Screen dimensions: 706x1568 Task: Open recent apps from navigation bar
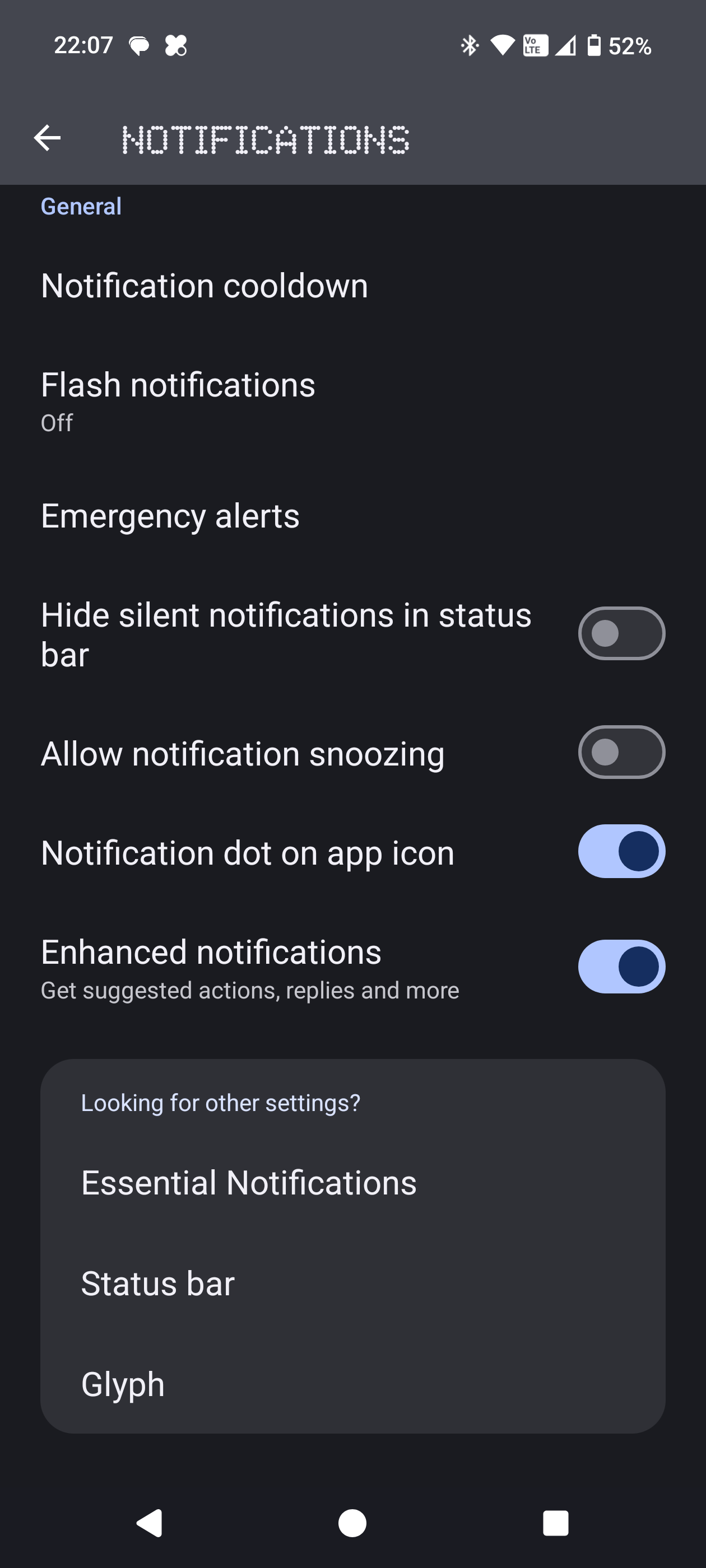pyautogui.click(x=555, y=1523)
